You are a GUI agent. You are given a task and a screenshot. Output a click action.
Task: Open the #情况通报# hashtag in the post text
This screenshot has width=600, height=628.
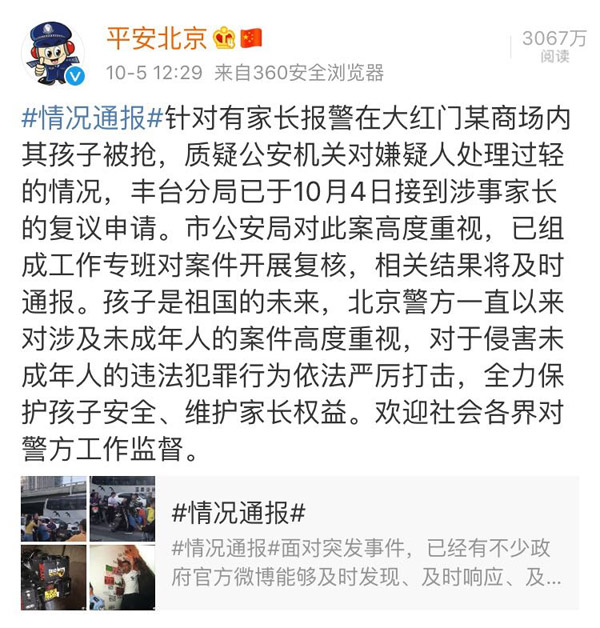click(x=92, y=114)
